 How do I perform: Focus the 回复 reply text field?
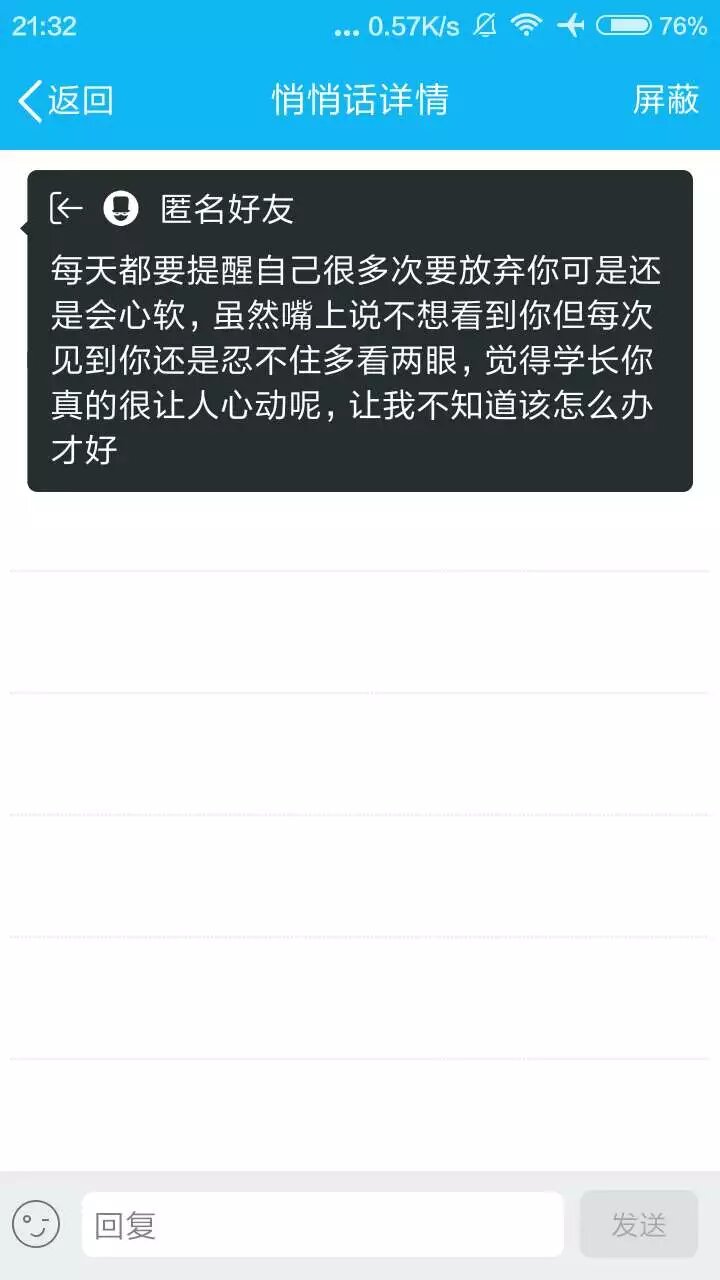coord(322,1224)
